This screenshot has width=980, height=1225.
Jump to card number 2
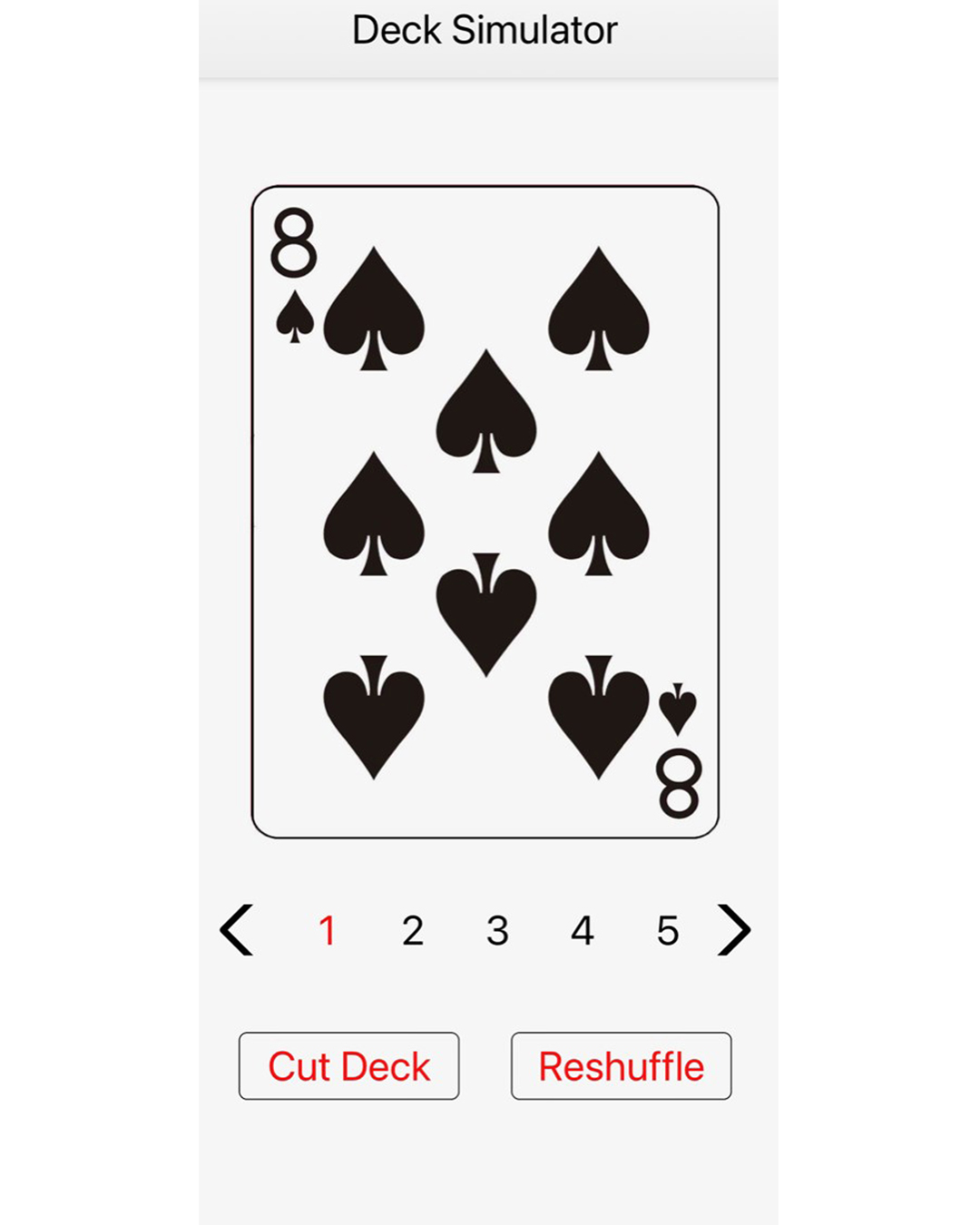[413, 931]
